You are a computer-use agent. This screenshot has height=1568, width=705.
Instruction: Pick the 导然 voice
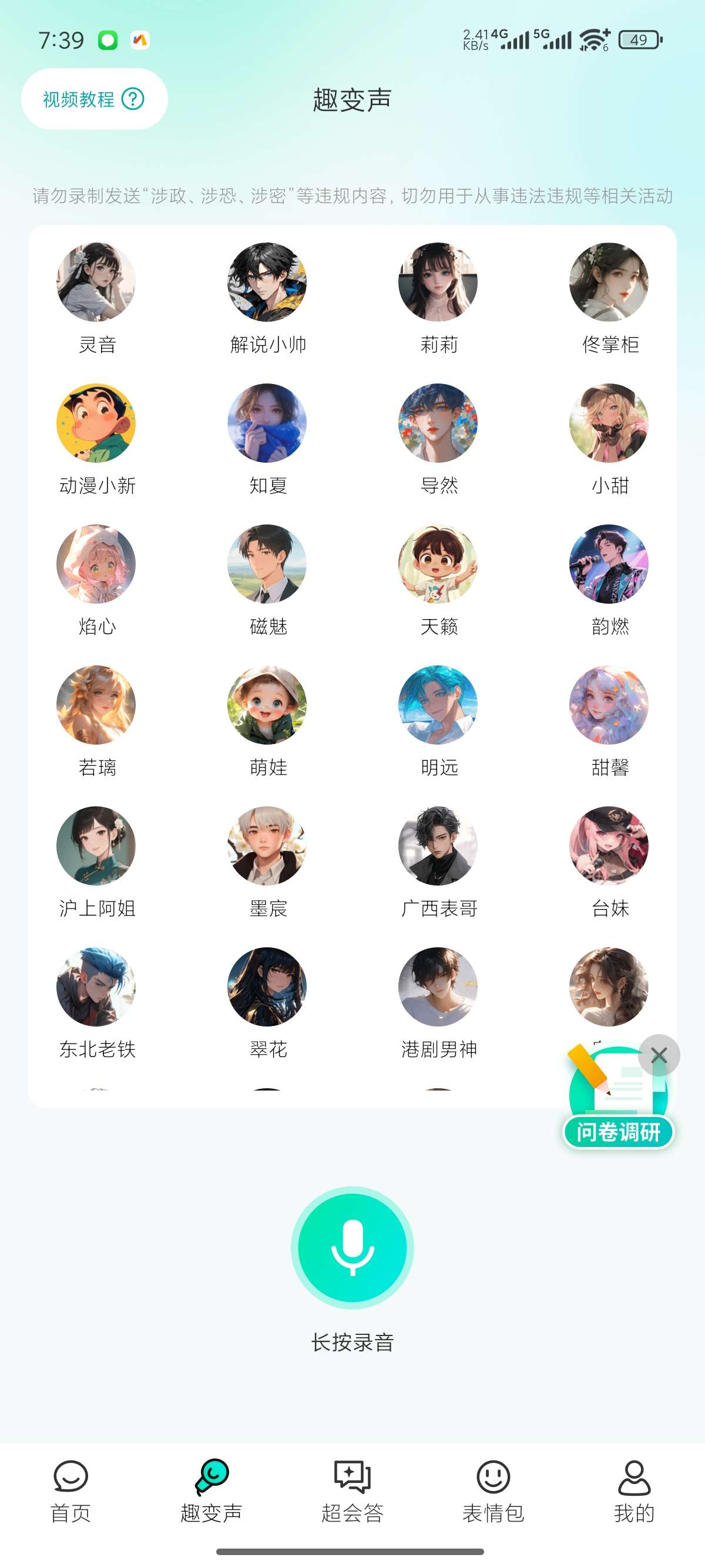tap(438, 423)
